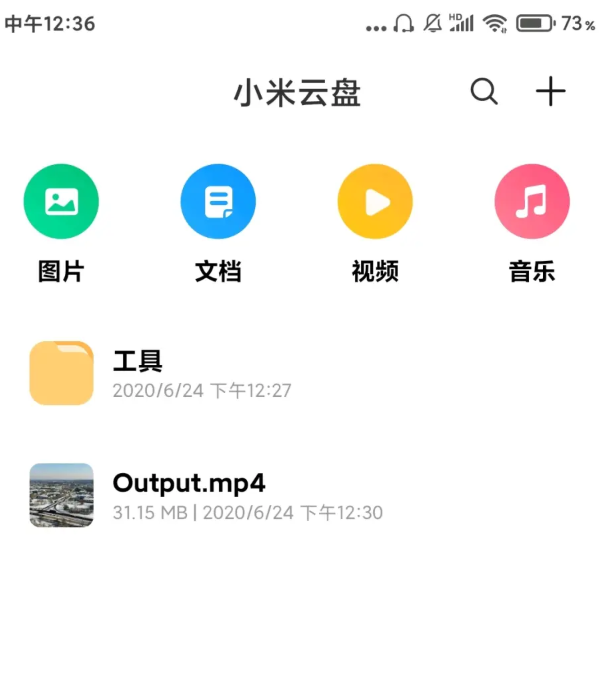Screen dimensions: 601x683
Task: Tap the plus icon to add files
Action: [551, 92]
